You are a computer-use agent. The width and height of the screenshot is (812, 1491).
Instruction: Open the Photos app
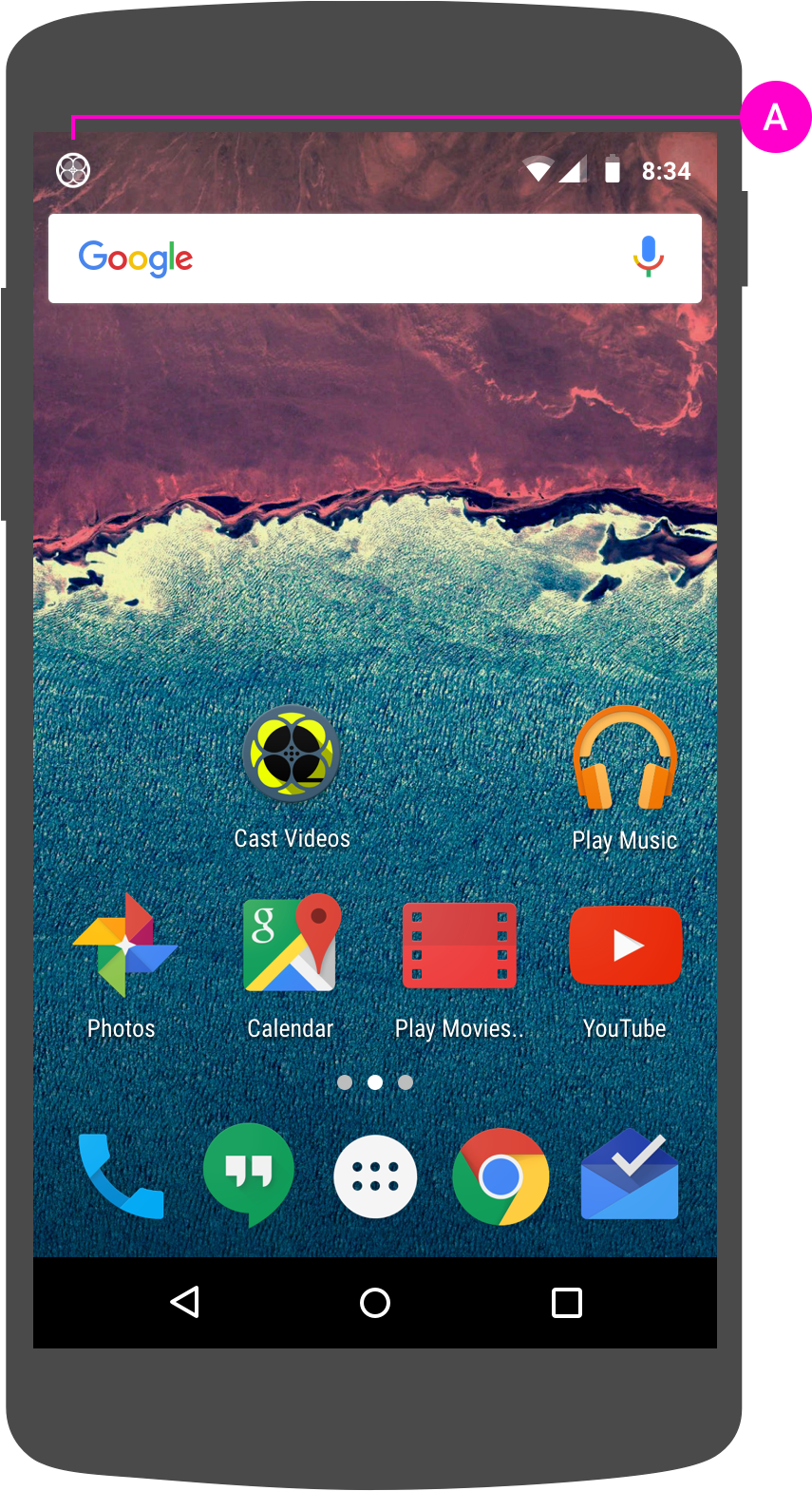click(123, 946)
